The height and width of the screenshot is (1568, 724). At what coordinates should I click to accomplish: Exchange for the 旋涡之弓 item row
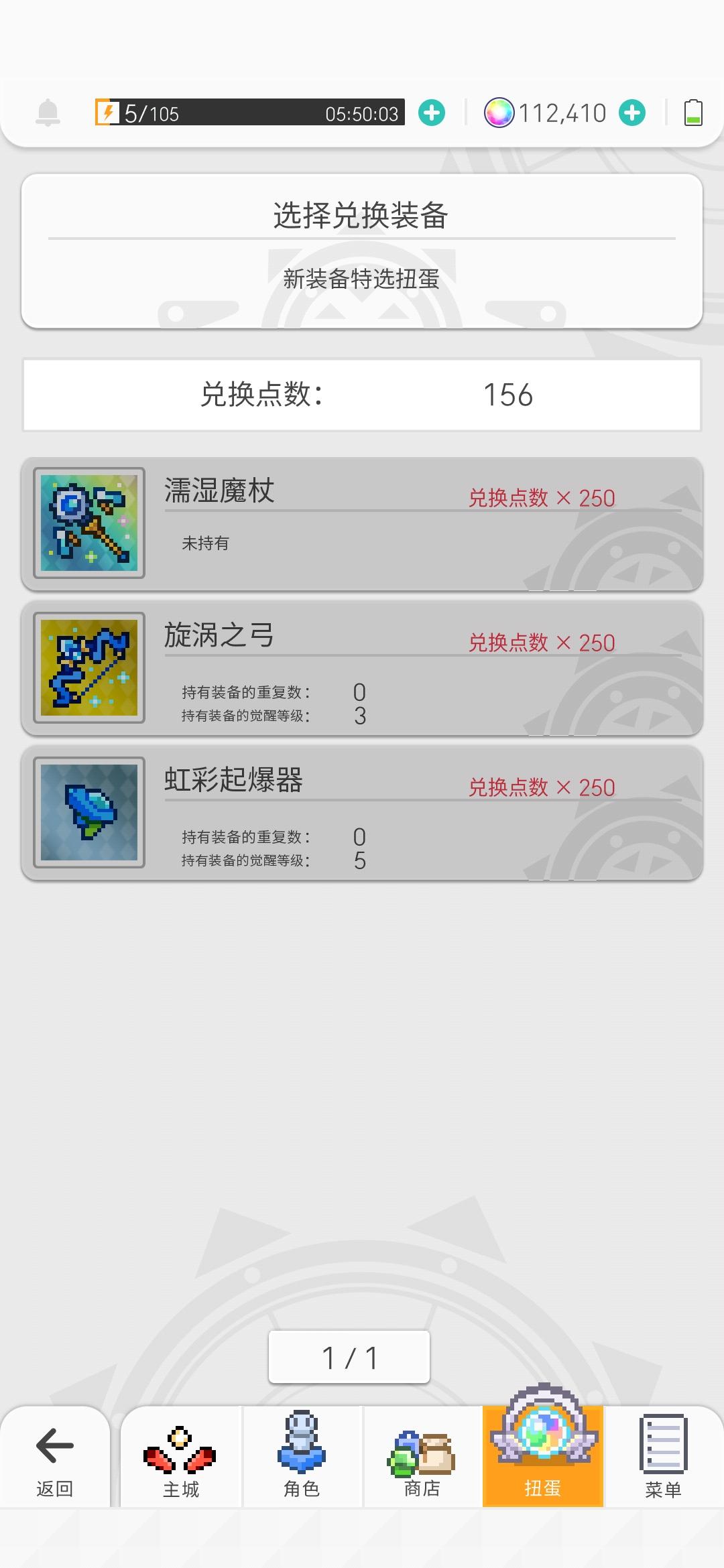point(362,669)
